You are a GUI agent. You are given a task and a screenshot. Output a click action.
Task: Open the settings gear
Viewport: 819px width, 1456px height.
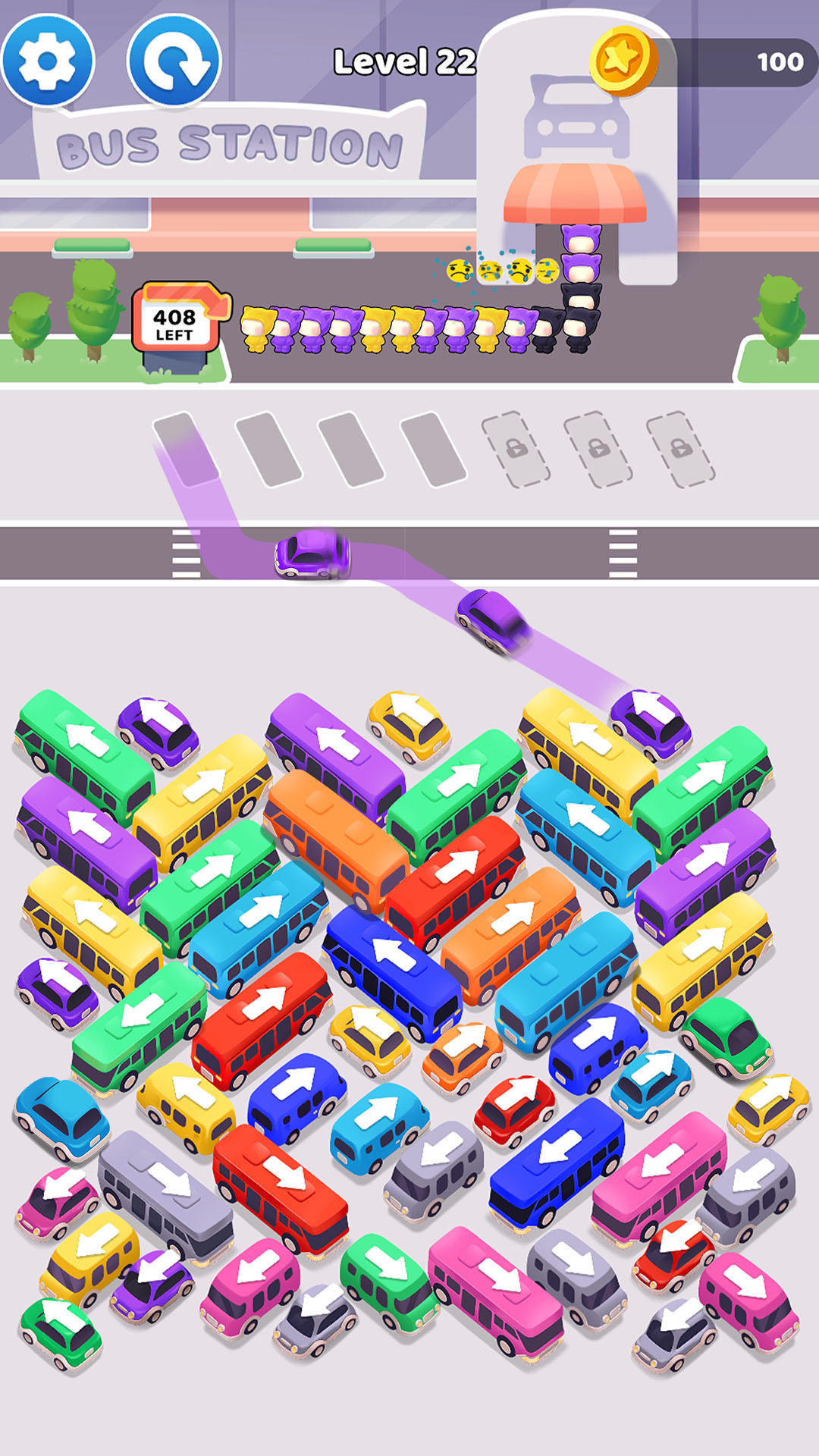[47, 61]
